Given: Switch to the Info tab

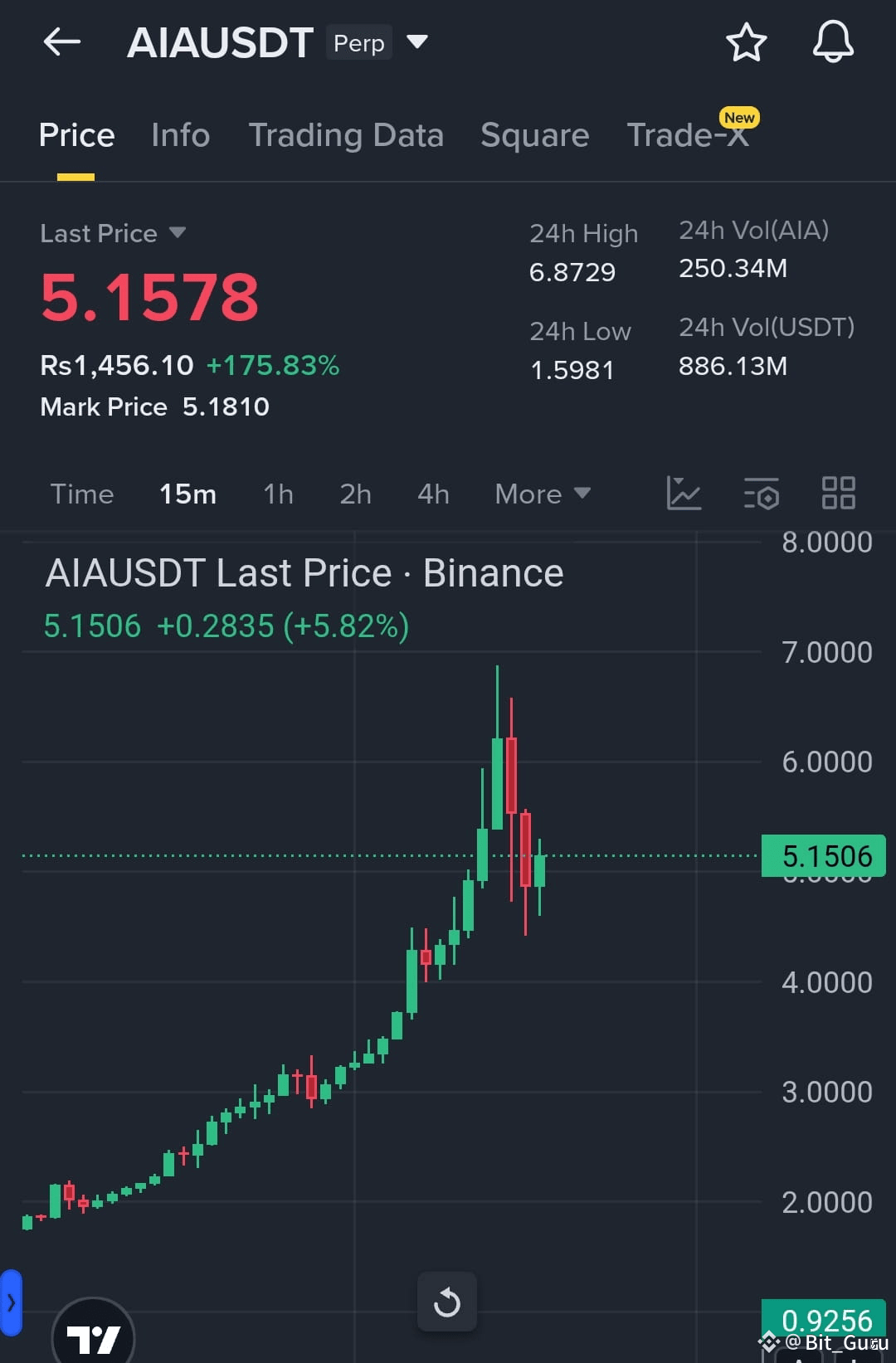Looking at the screenshot, I should (x=180, y=134).
